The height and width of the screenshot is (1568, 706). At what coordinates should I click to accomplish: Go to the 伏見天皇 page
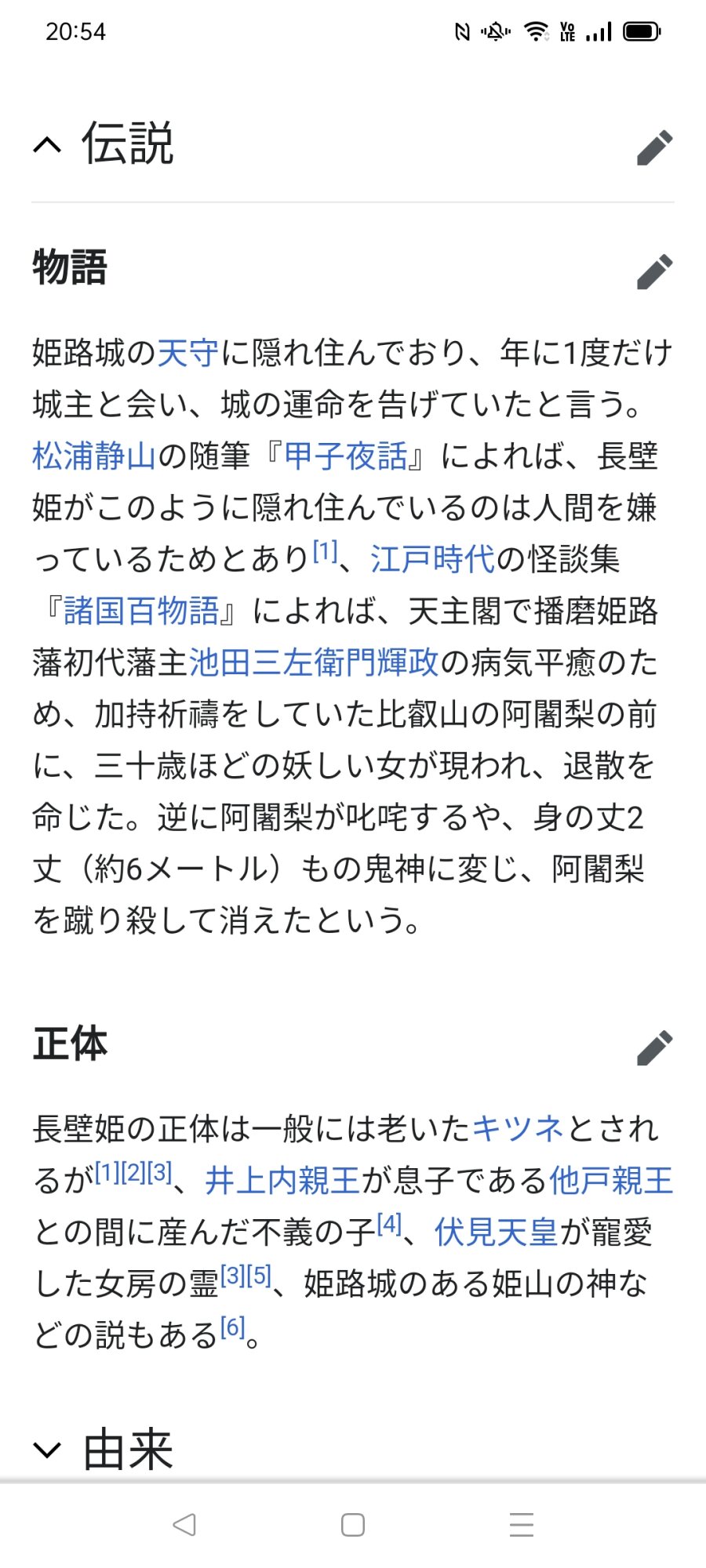(496, 1232)
